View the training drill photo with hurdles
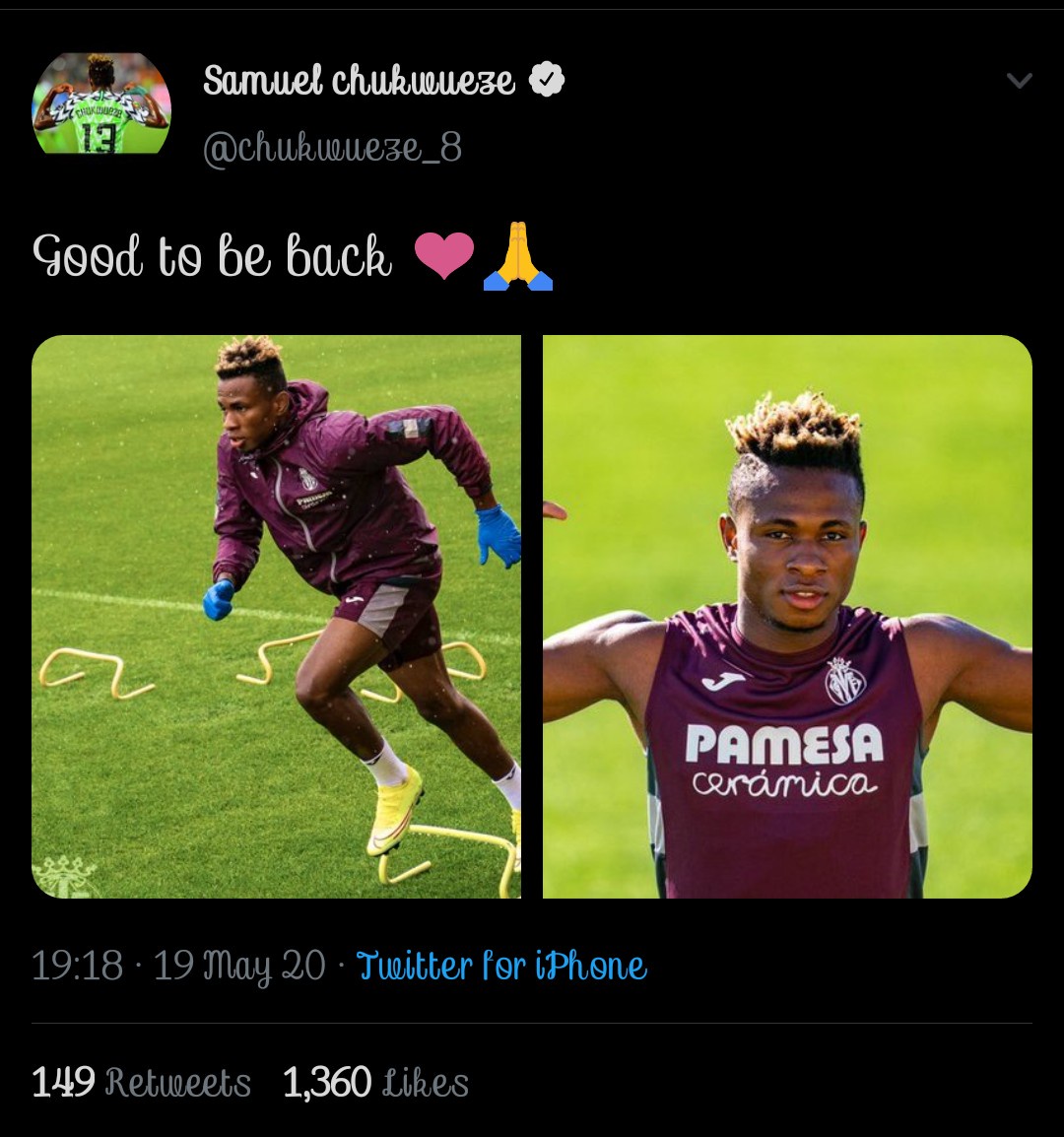 tap(277, 617)
